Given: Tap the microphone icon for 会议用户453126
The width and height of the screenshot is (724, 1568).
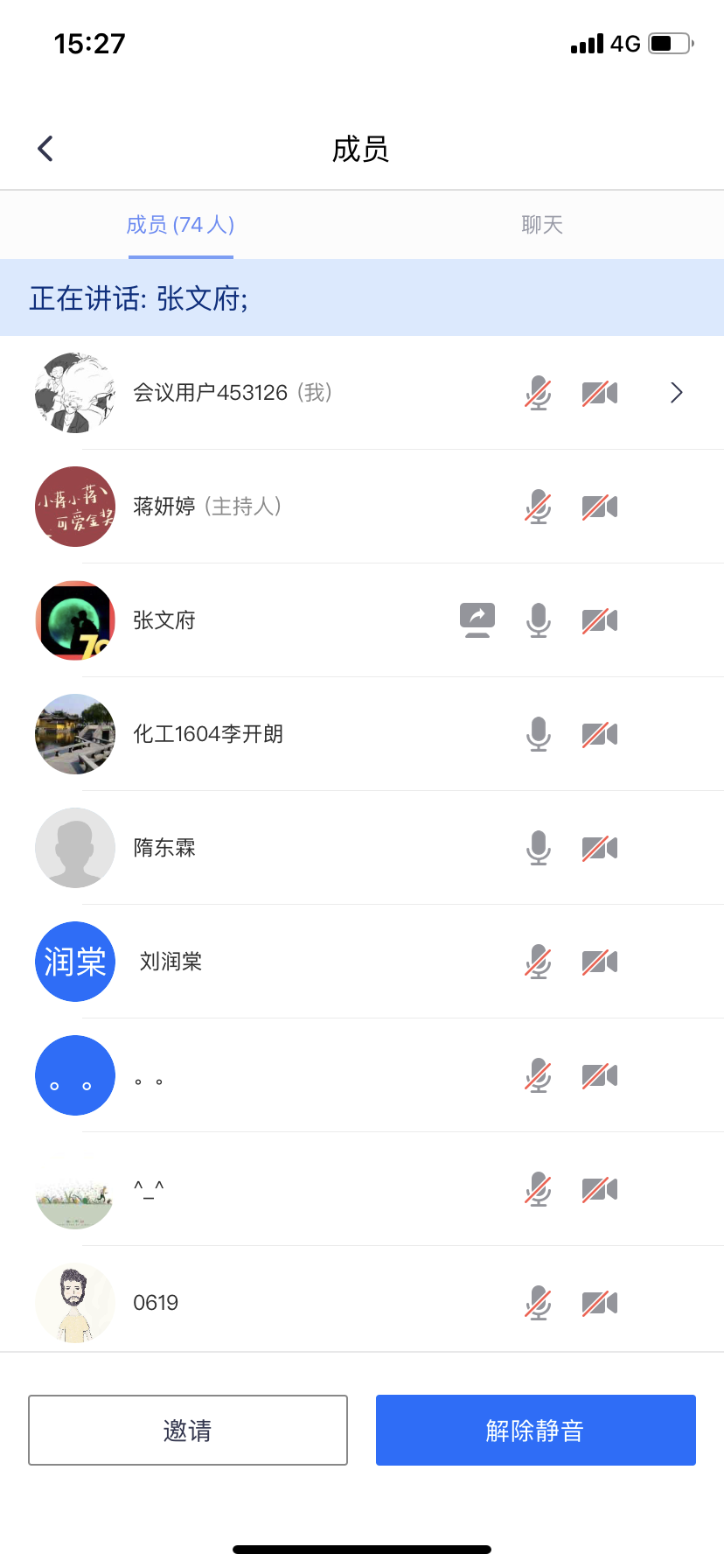Looking at the screenshot, I should click(x=539, y=393).
